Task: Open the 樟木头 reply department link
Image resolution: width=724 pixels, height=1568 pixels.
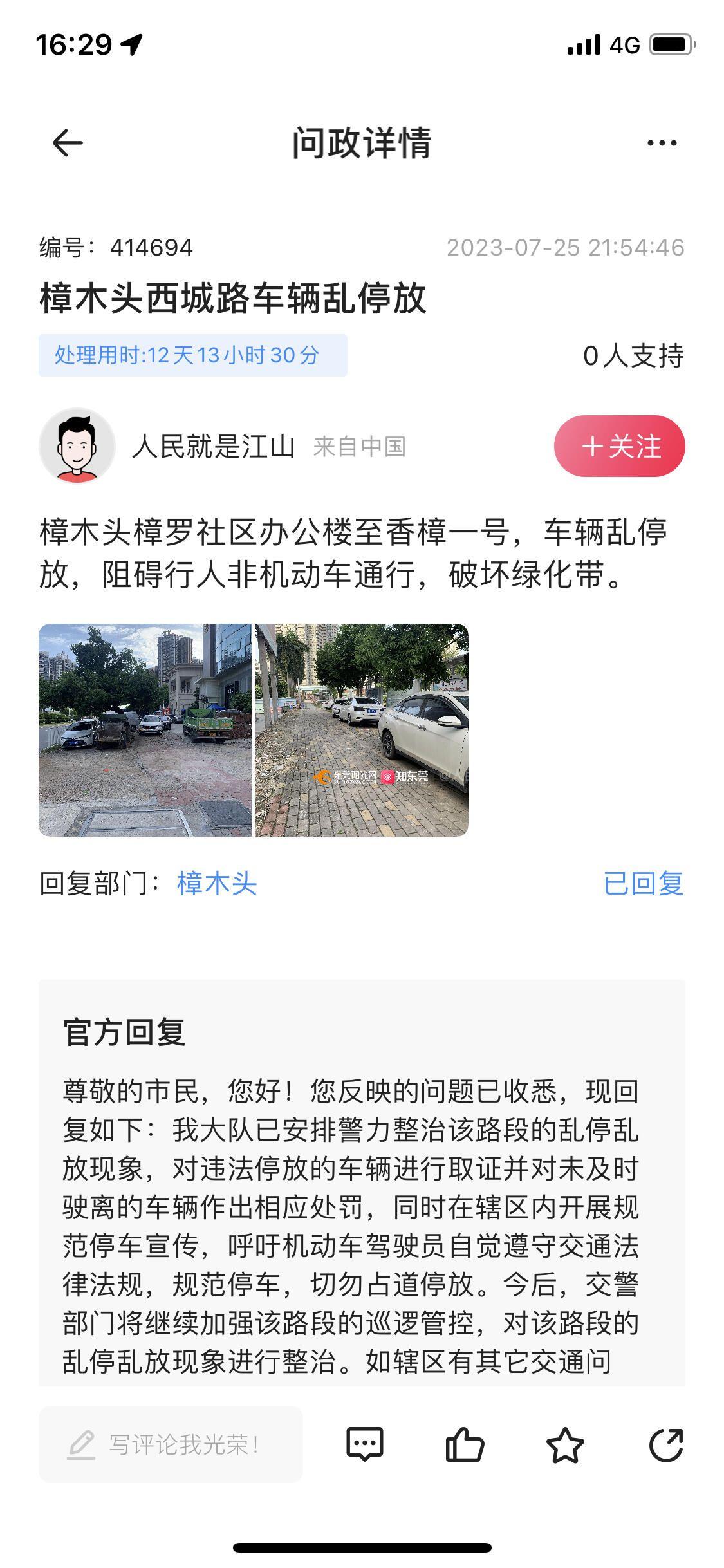Action: click(x=217, y=883)
